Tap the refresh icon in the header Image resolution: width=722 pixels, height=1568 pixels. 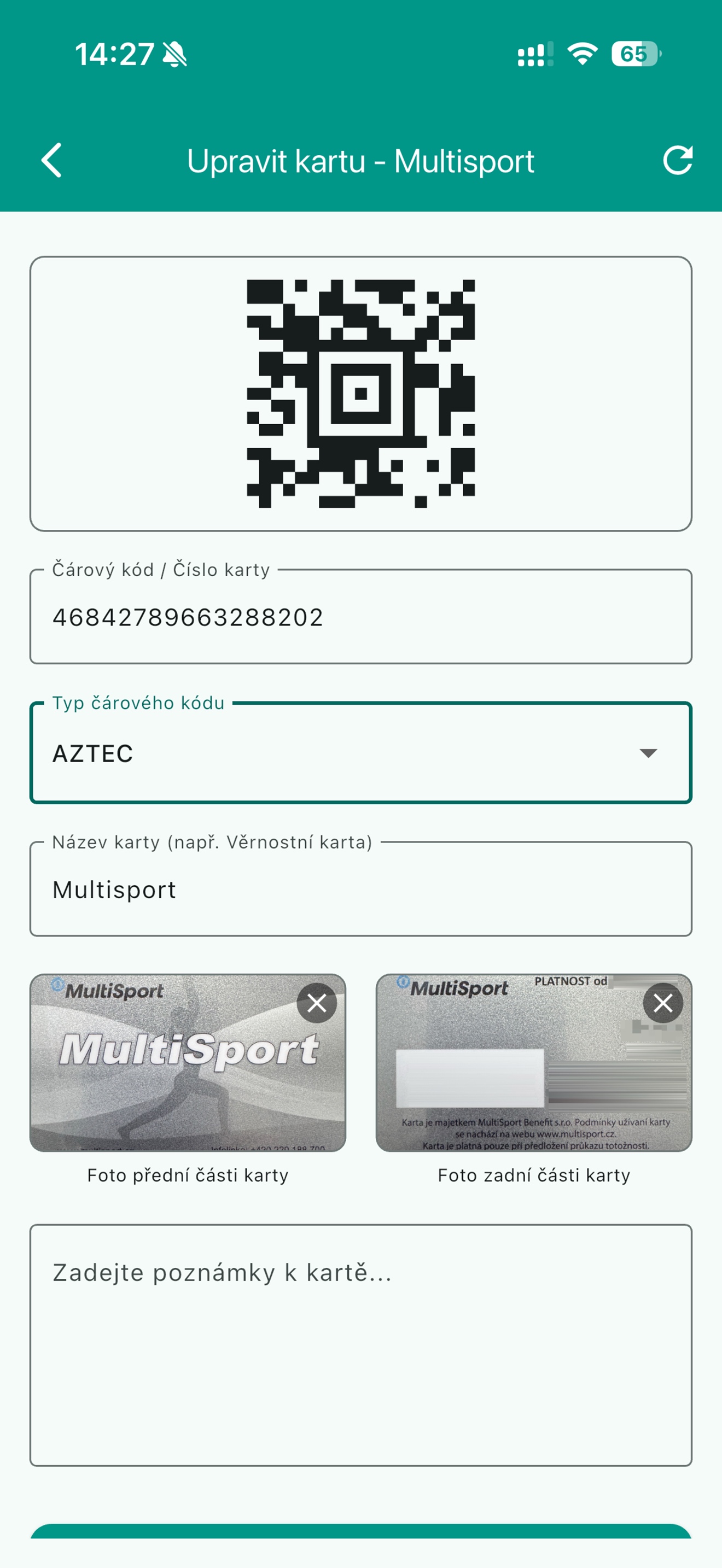(677, 161)
